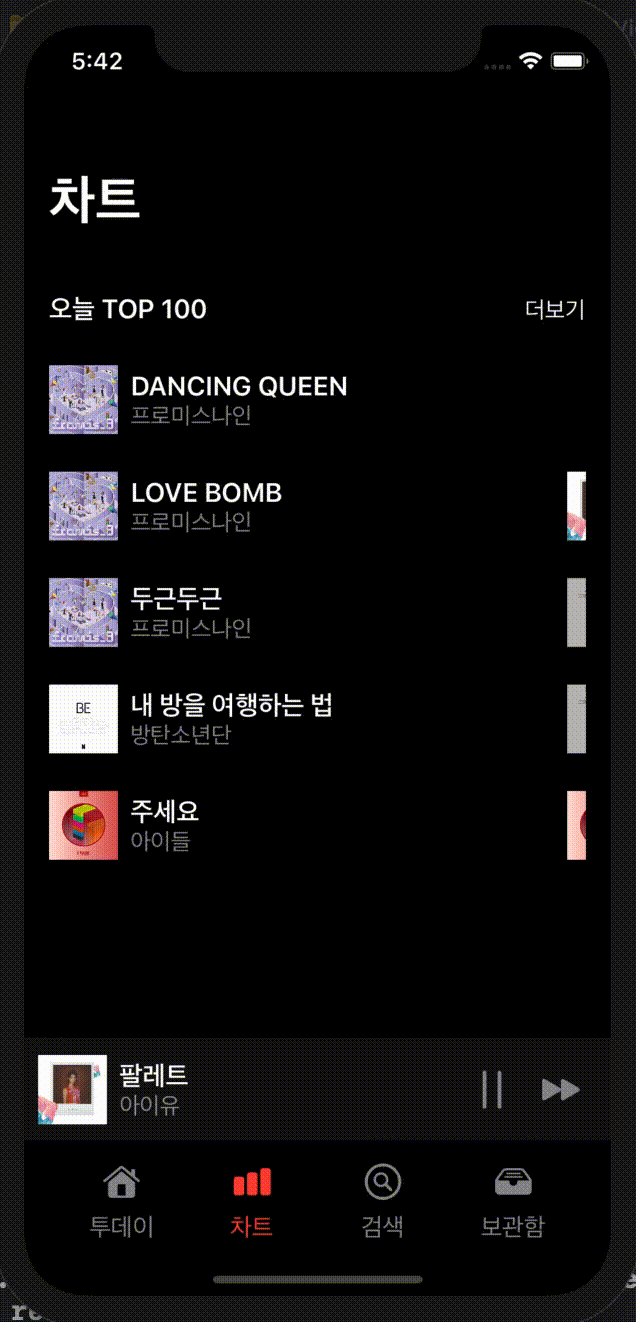The width and height of the screenshot is (636, 1322).
Task: Tap 더보기 to see more of TOP 100
Action: (x=554, y=309)
